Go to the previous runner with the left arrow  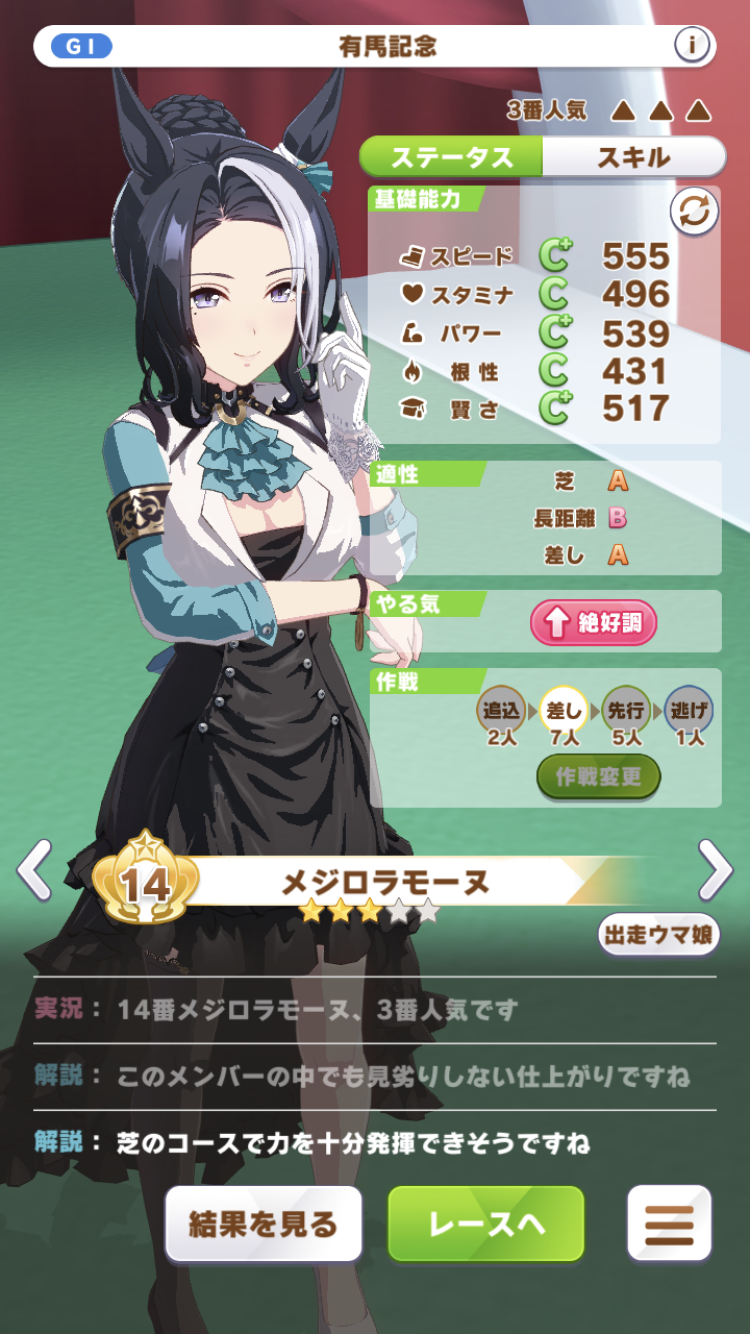tap(35, 870)
